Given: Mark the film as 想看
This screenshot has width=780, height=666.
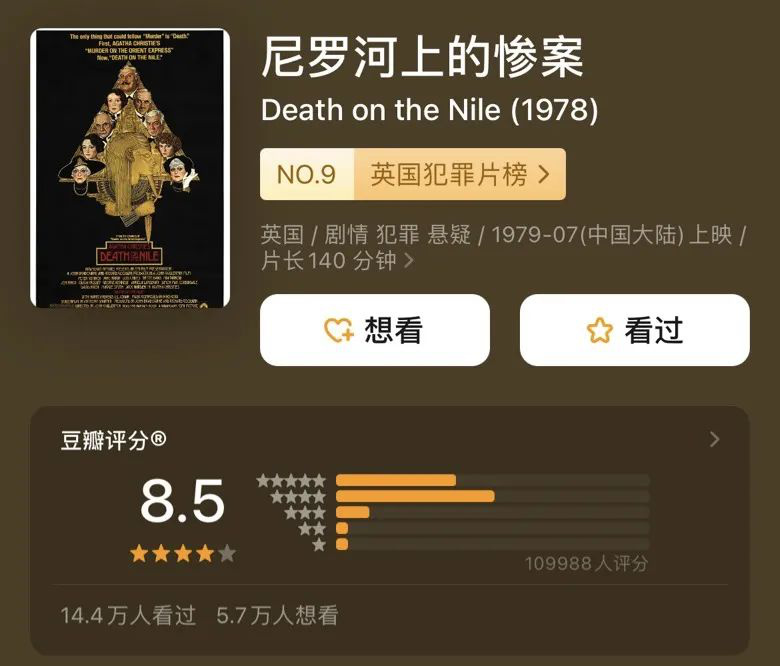Looking at the screenshot, I should coord(375,331).
